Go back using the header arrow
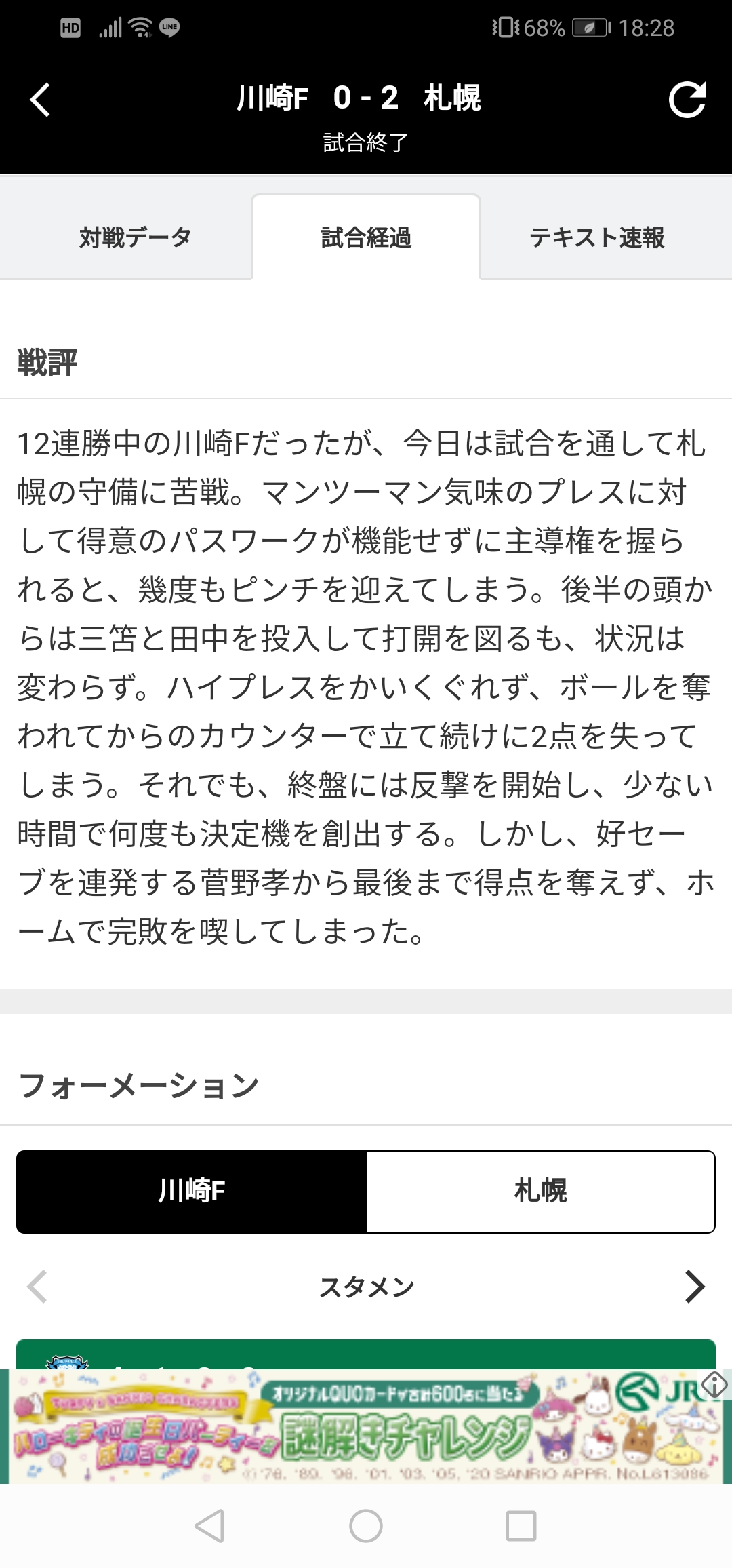The width and height of the screenshot is (732, 1568). [x=41, y=100]
